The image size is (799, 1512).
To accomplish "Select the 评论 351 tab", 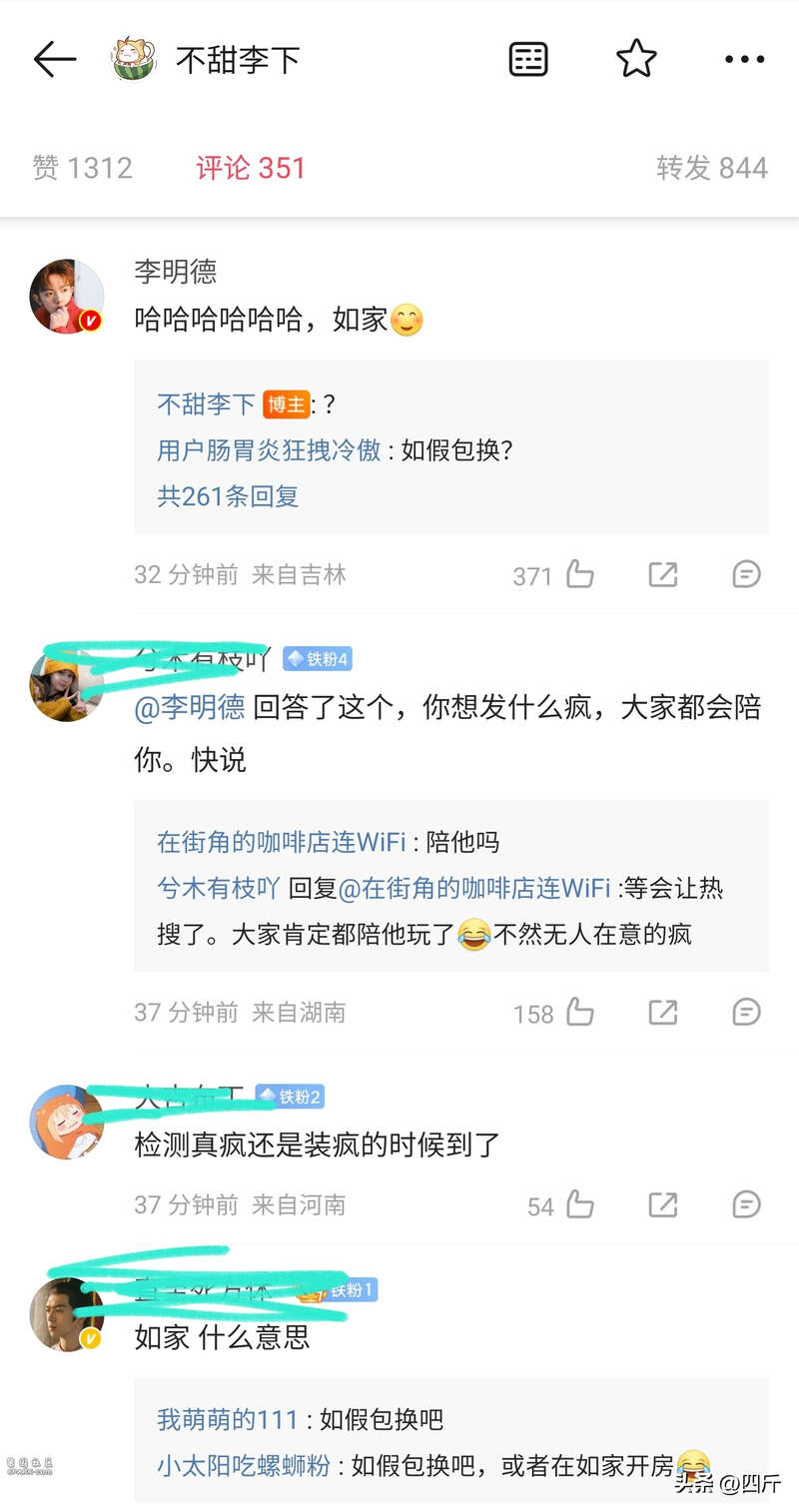I will coord(251,168).
